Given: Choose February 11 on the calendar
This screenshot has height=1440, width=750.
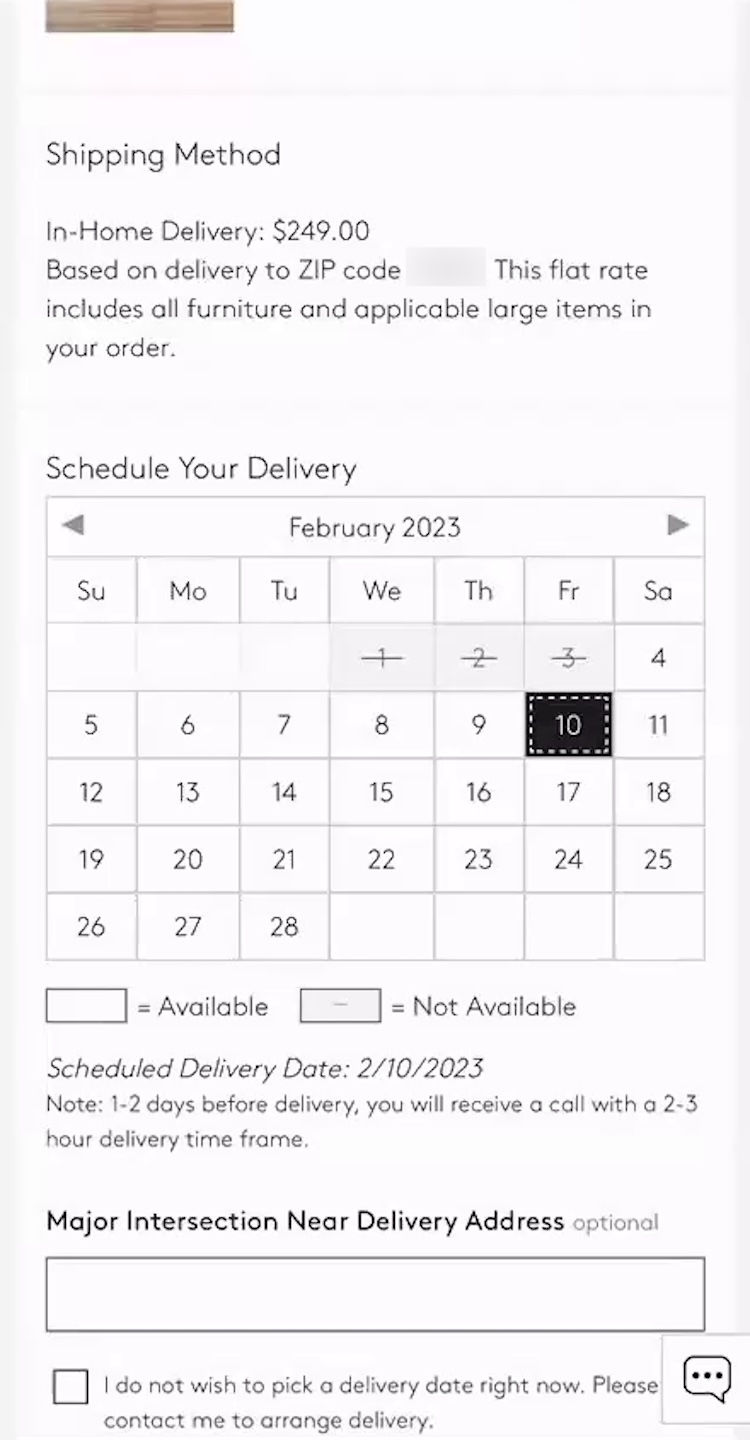Looking at the screenshot, I should pyautogui.click(x=658, y=725).
